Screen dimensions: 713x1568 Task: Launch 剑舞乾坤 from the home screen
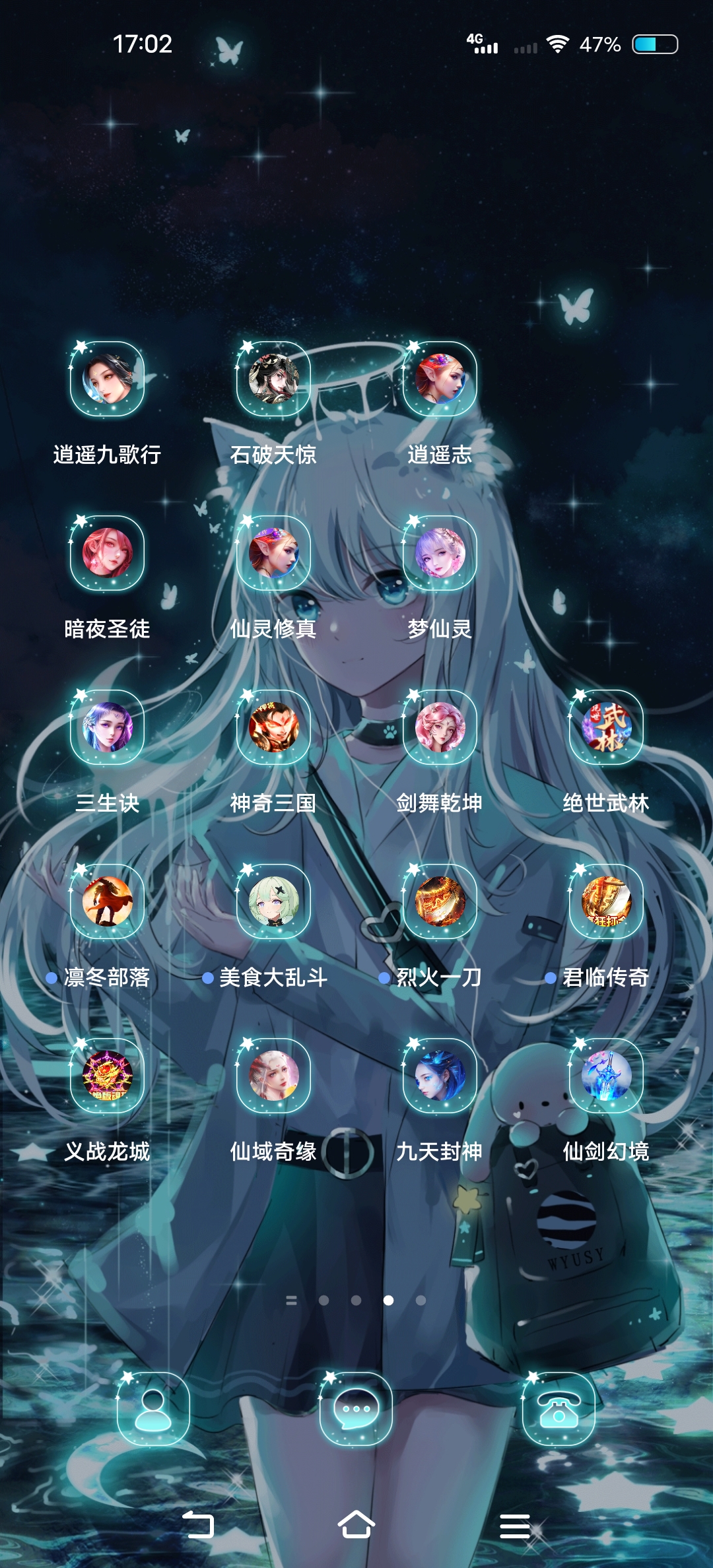click(440, 727)
